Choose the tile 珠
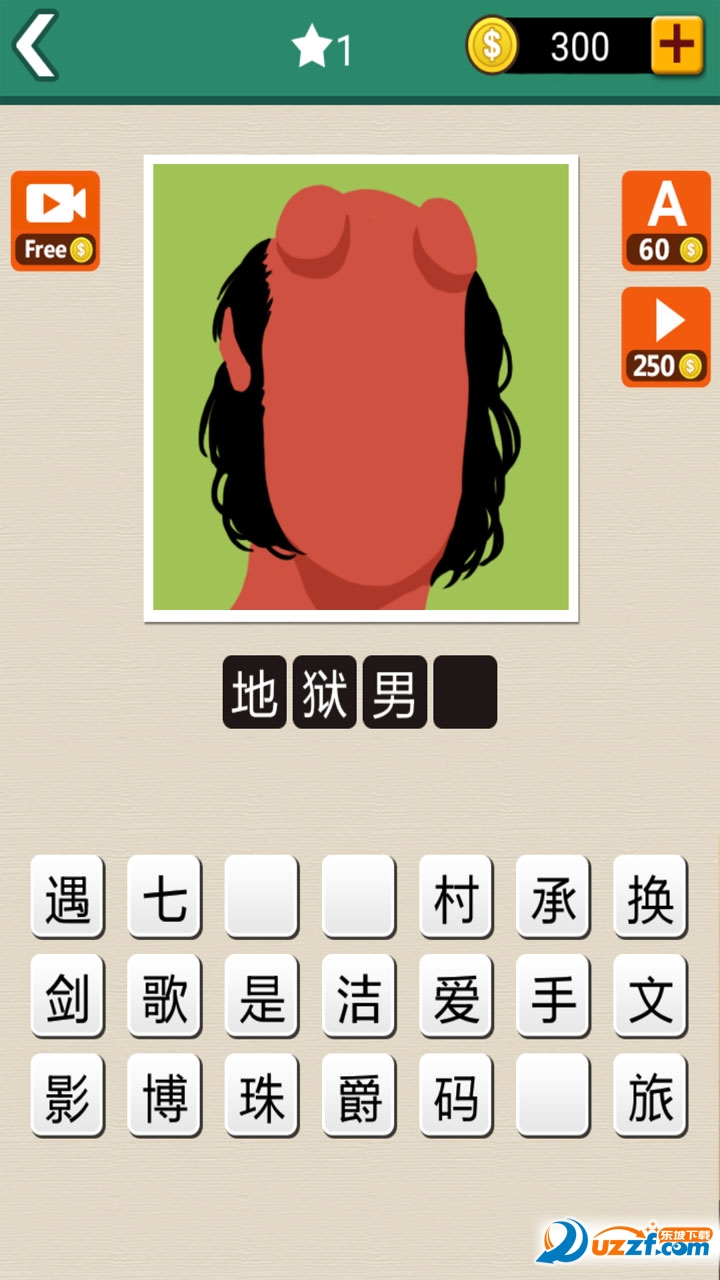This screenshot has height=1280, width=720. 261,1095
